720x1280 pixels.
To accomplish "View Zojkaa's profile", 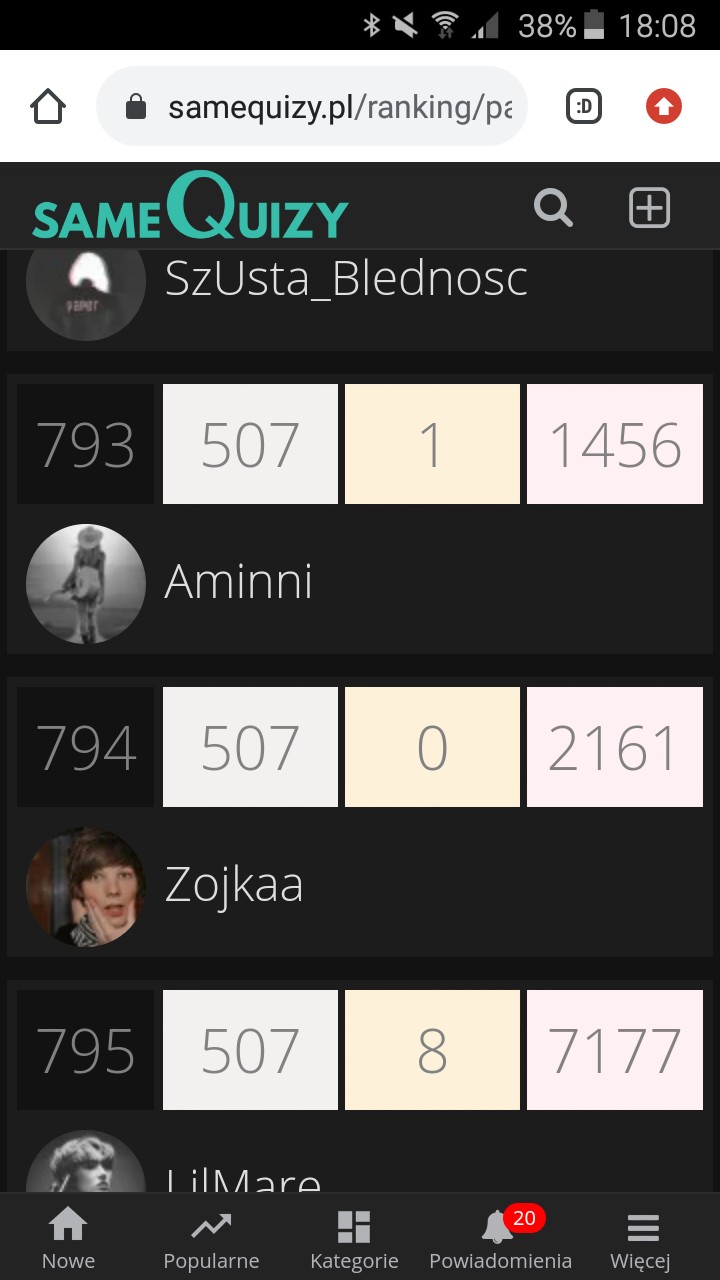I will coord(233,886).
